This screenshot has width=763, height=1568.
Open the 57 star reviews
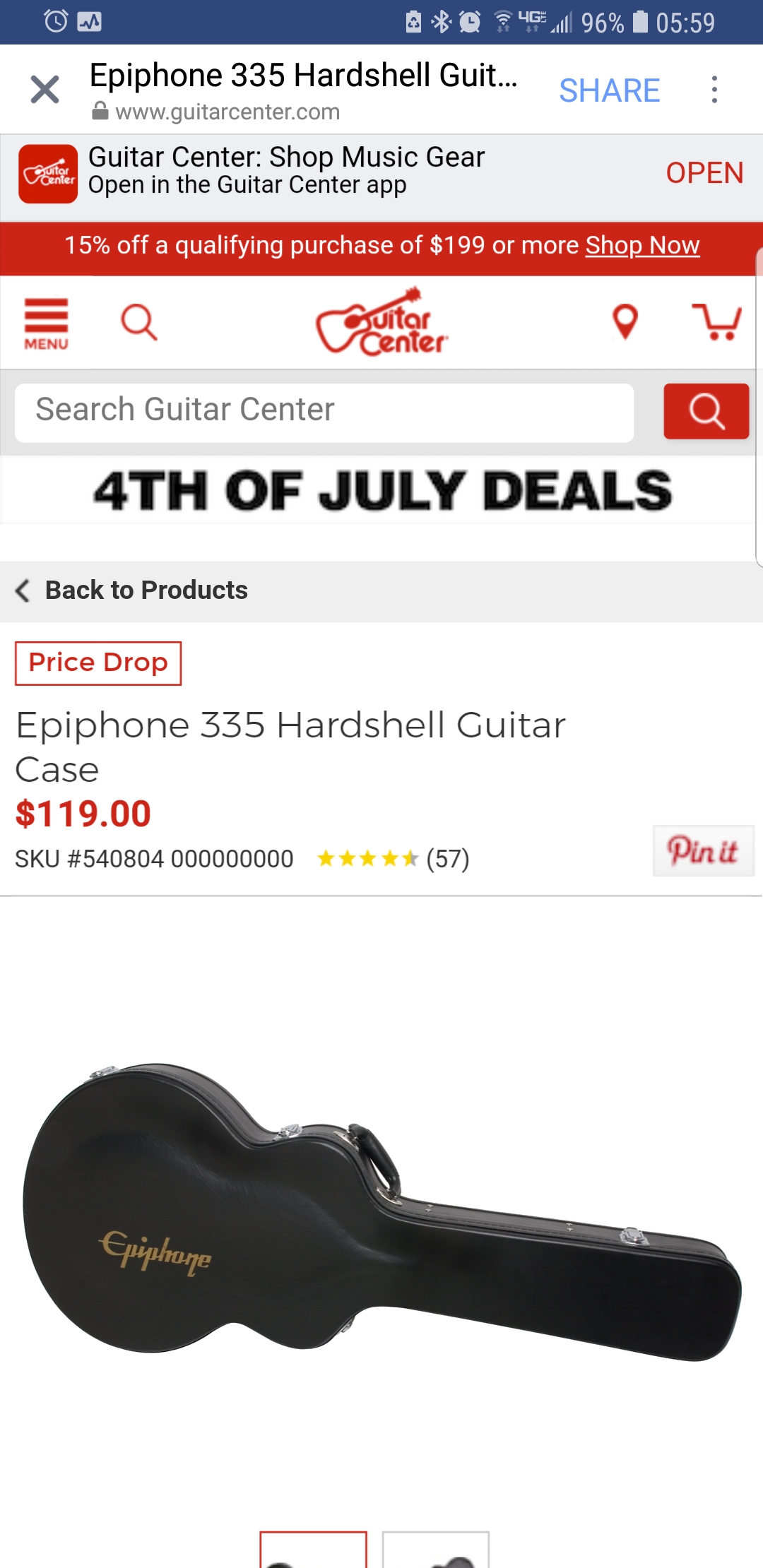[393, 859]
